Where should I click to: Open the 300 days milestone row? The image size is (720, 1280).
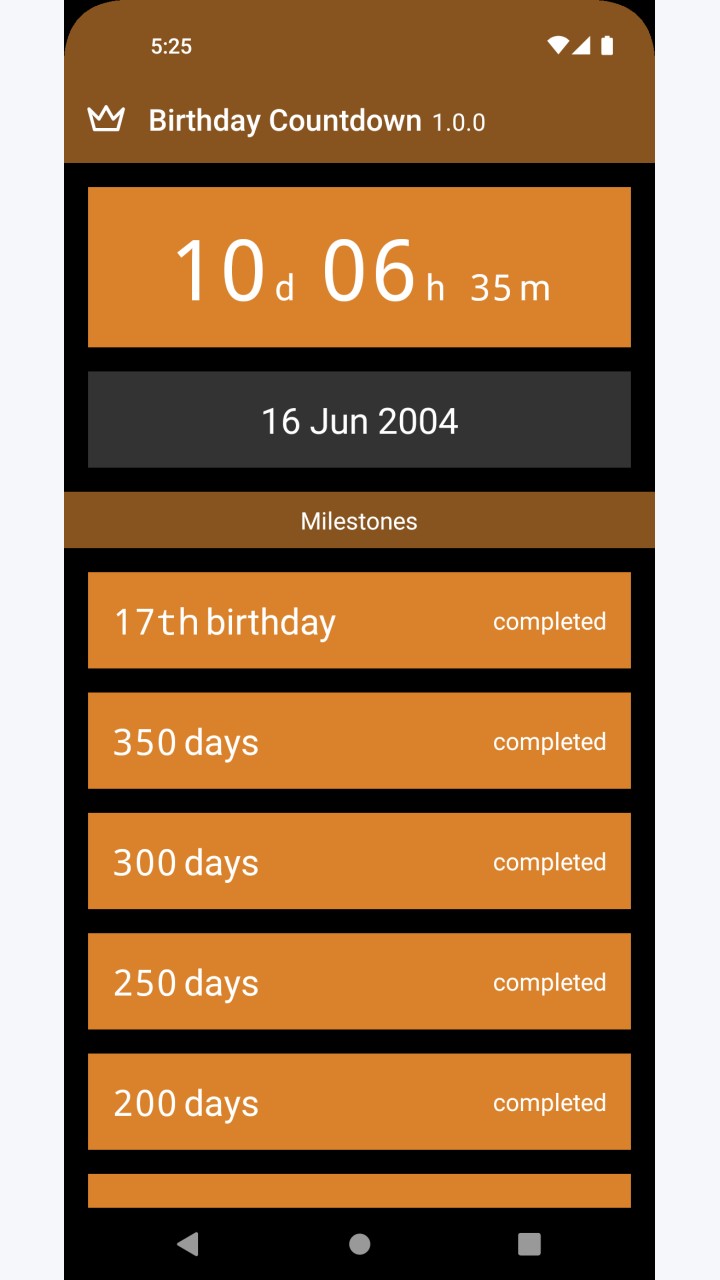(x=359, y=861)
